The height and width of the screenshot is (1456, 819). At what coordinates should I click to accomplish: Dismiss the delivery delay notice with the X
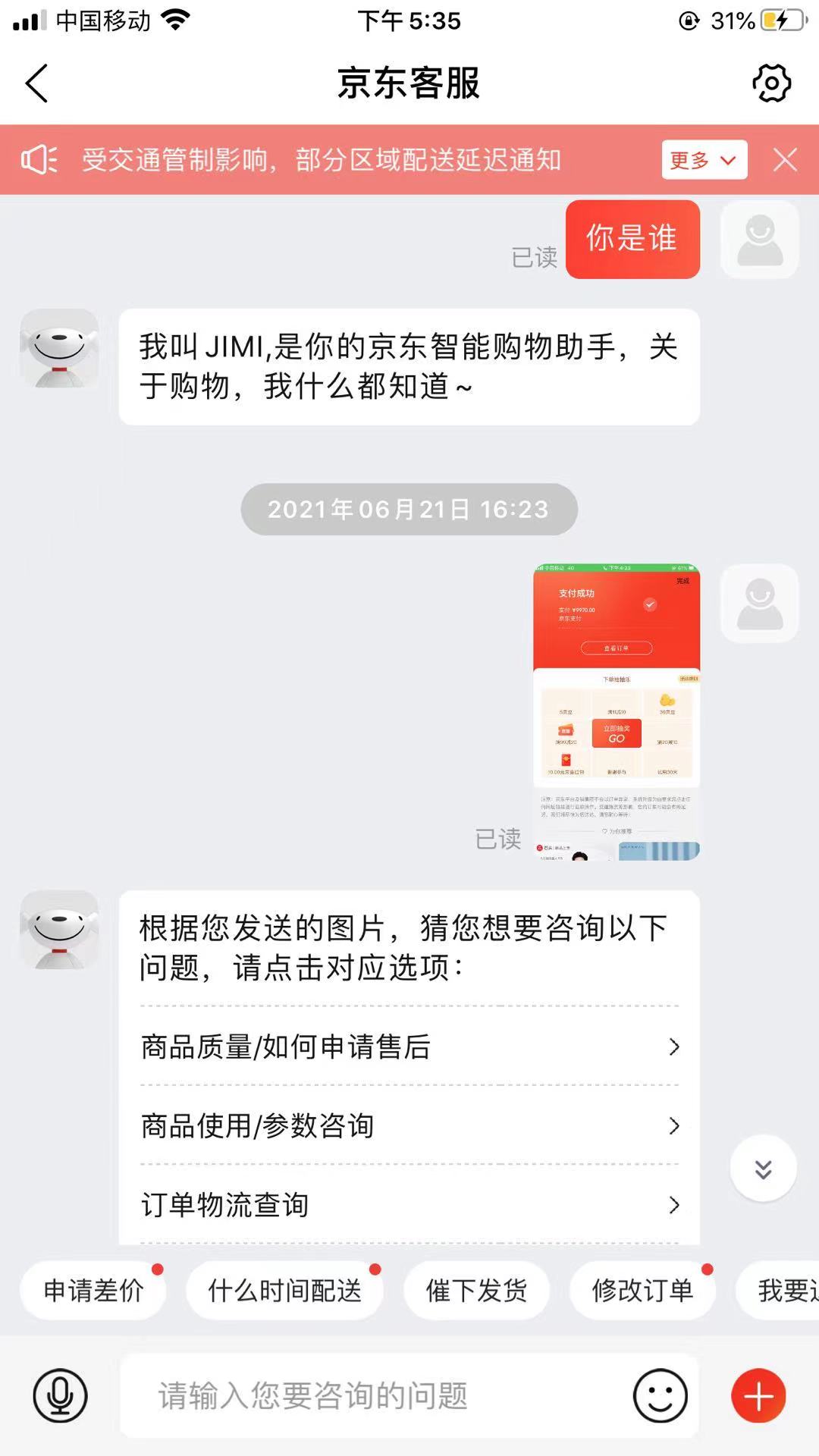(x=786, y=159)
